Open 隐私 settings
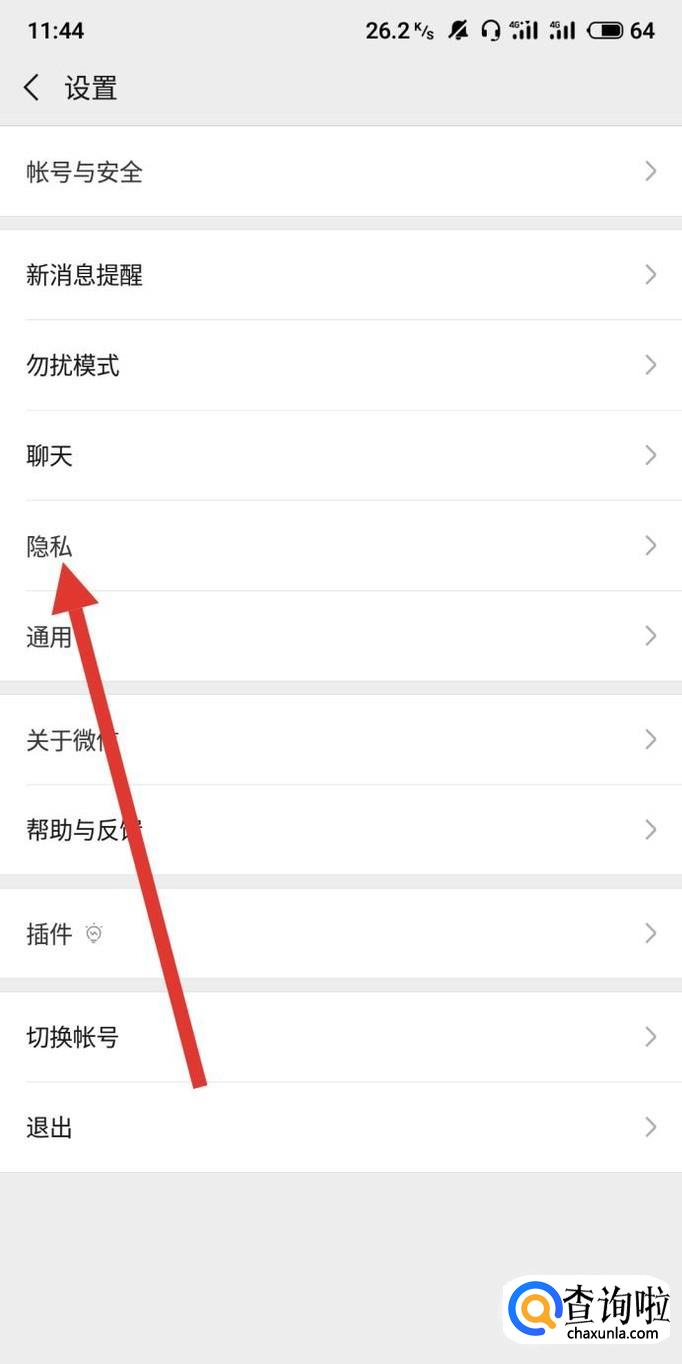Viewport: 682px width, 1364px height. pos(341,545)
